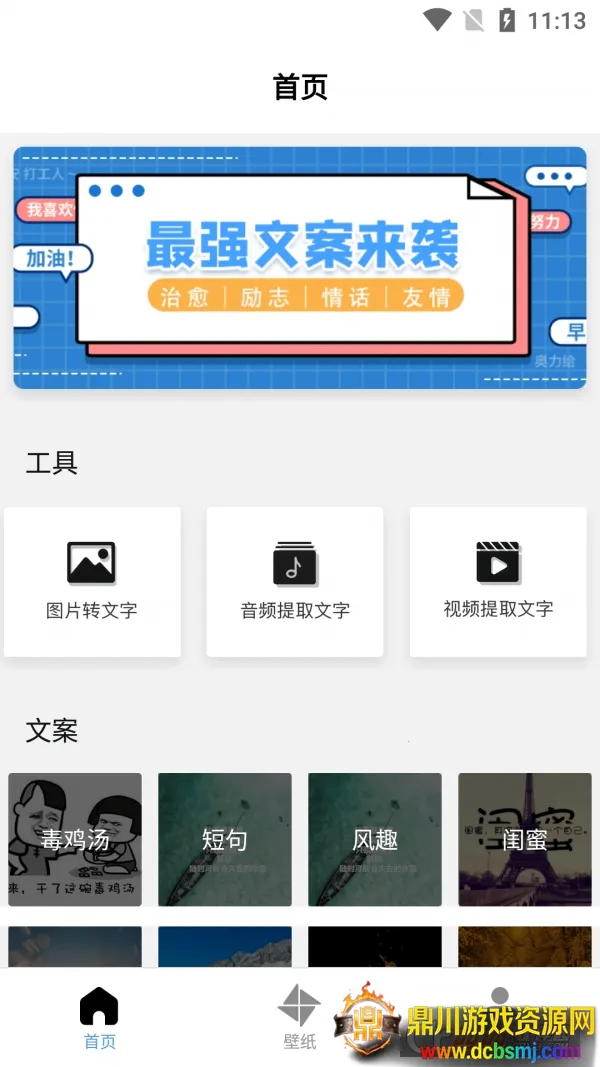Switch to the 壁纸 tab
Screen dimensions: 600x1067
point(299,1017)
